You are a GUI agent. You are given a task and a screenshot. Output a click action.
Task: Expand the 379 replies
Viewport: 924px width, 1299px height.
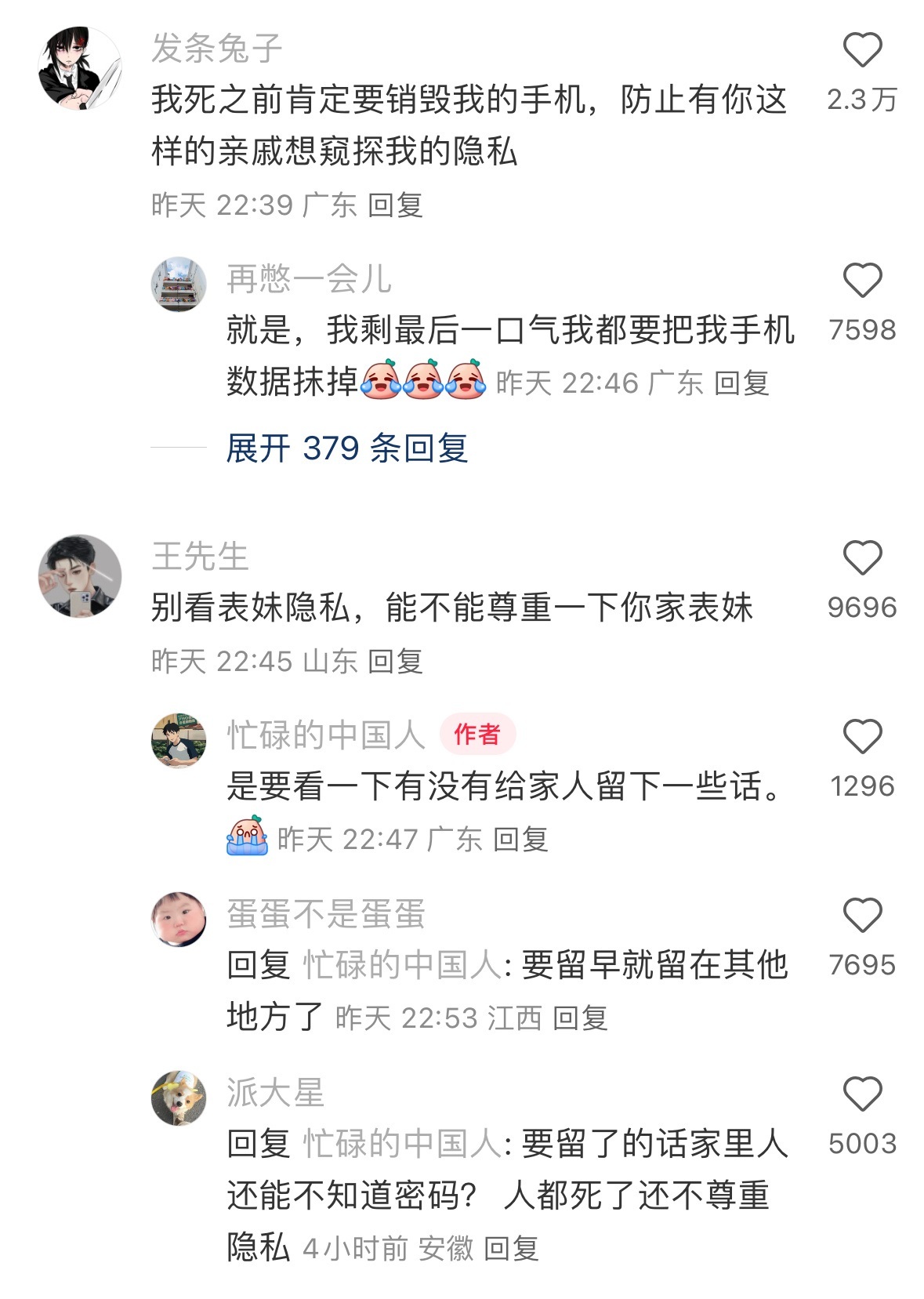(x=346, y=448)
